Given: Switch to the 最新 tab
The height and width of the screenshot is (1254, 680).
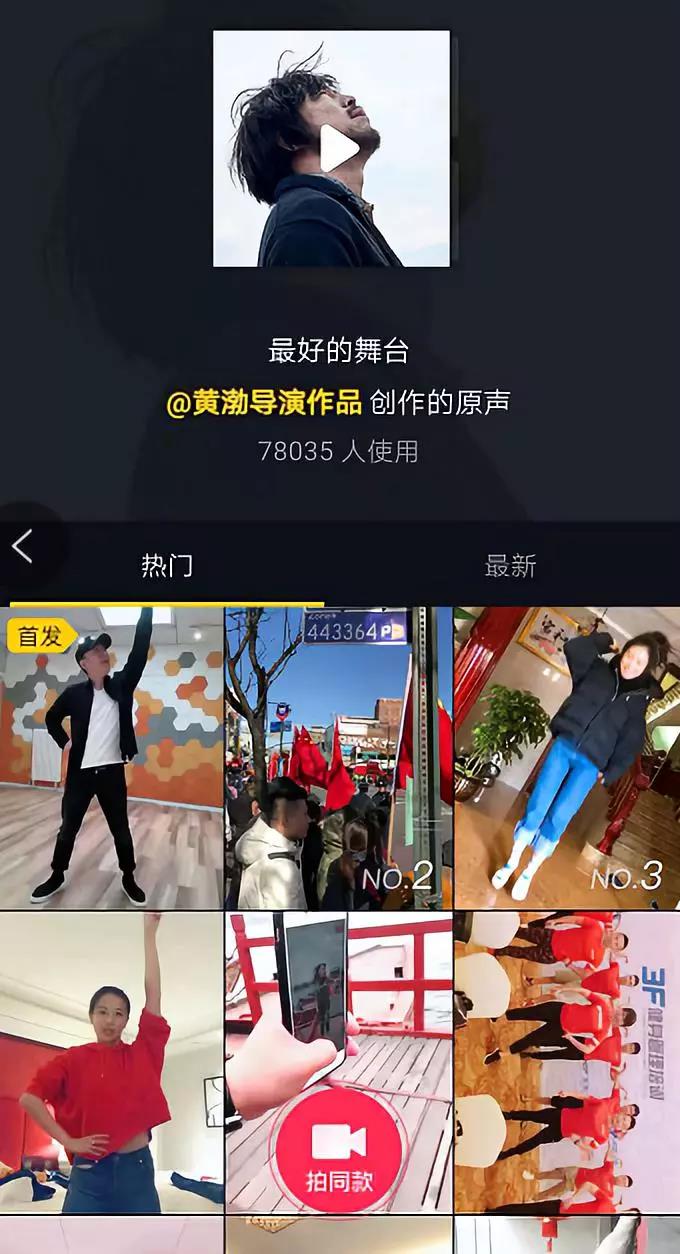Looking at the screenshot, I should [510, 566].
